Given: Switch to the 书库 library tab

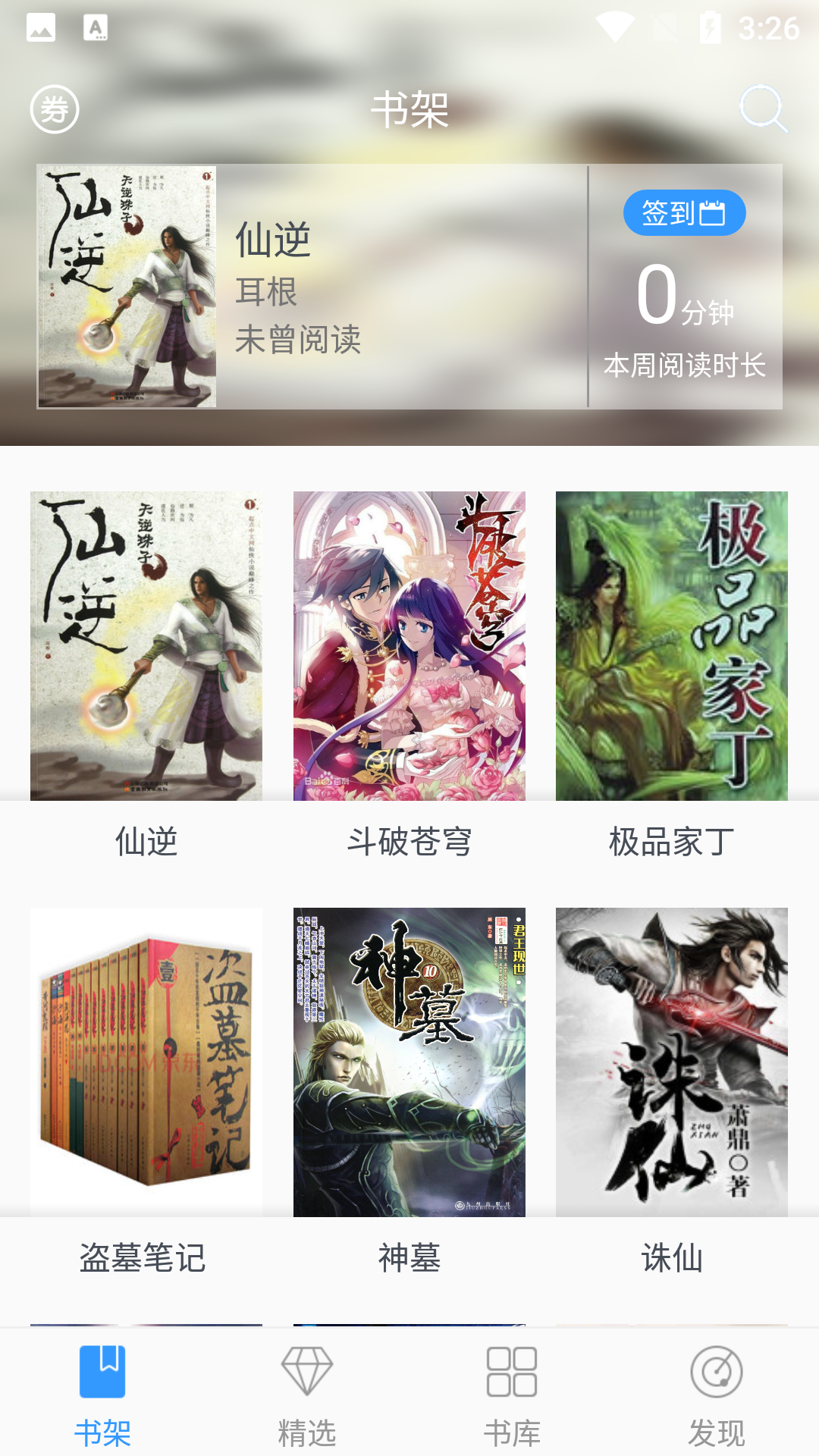Looking at the screenshot, I should 512,1394.
